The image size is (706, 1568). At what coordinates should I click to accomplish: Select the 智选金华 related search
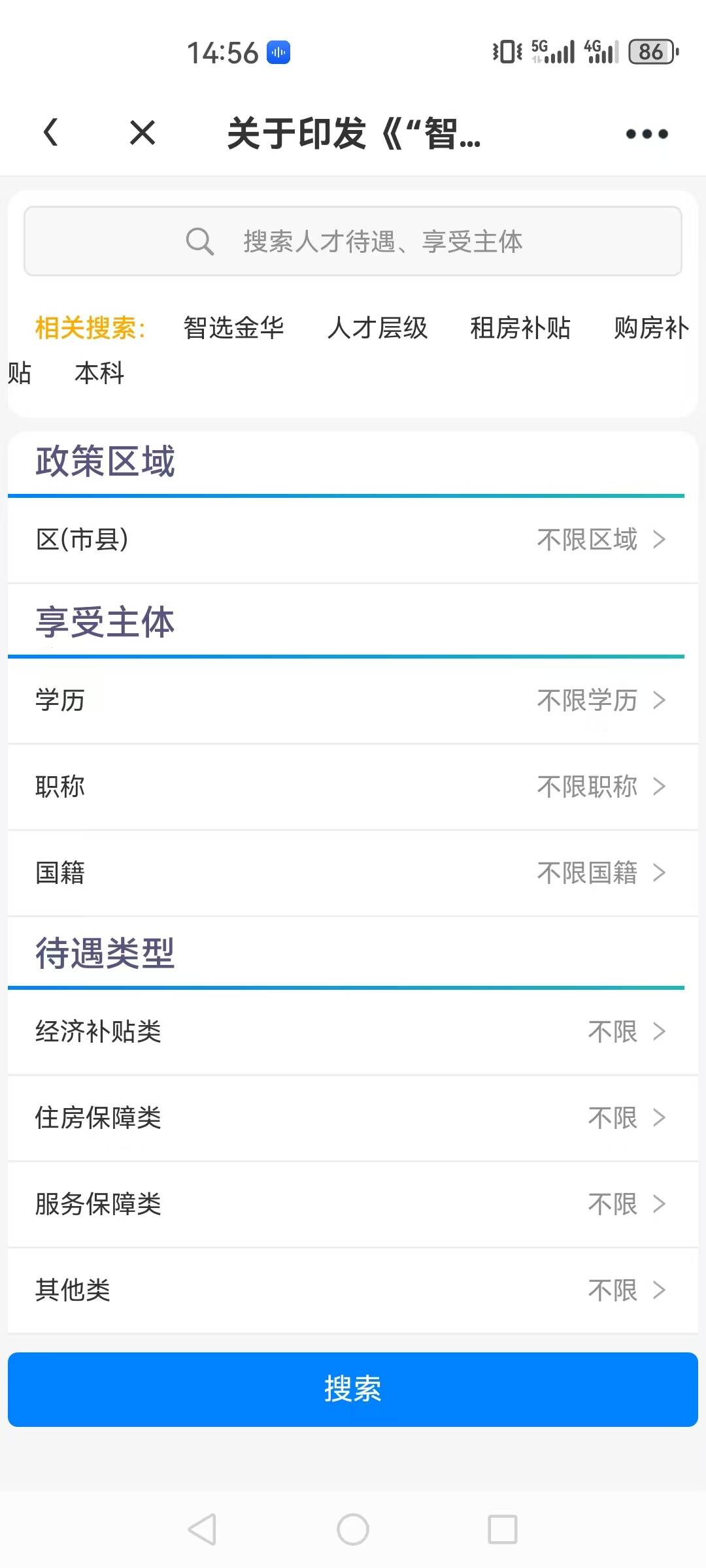point(233,327)
